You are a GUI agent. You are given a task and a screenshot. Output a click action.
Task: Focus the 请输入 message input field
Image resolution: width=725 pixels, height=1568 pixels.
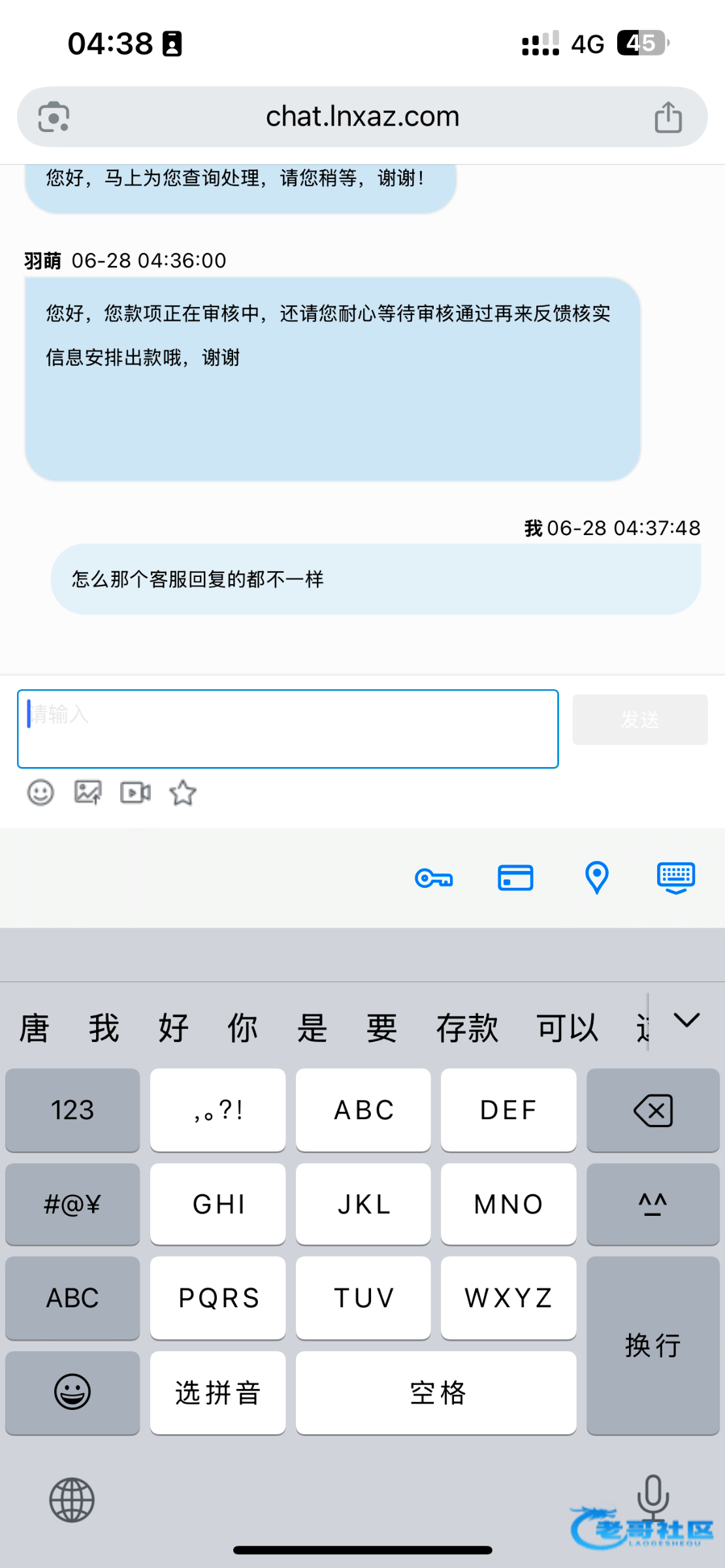pos(287,728)
